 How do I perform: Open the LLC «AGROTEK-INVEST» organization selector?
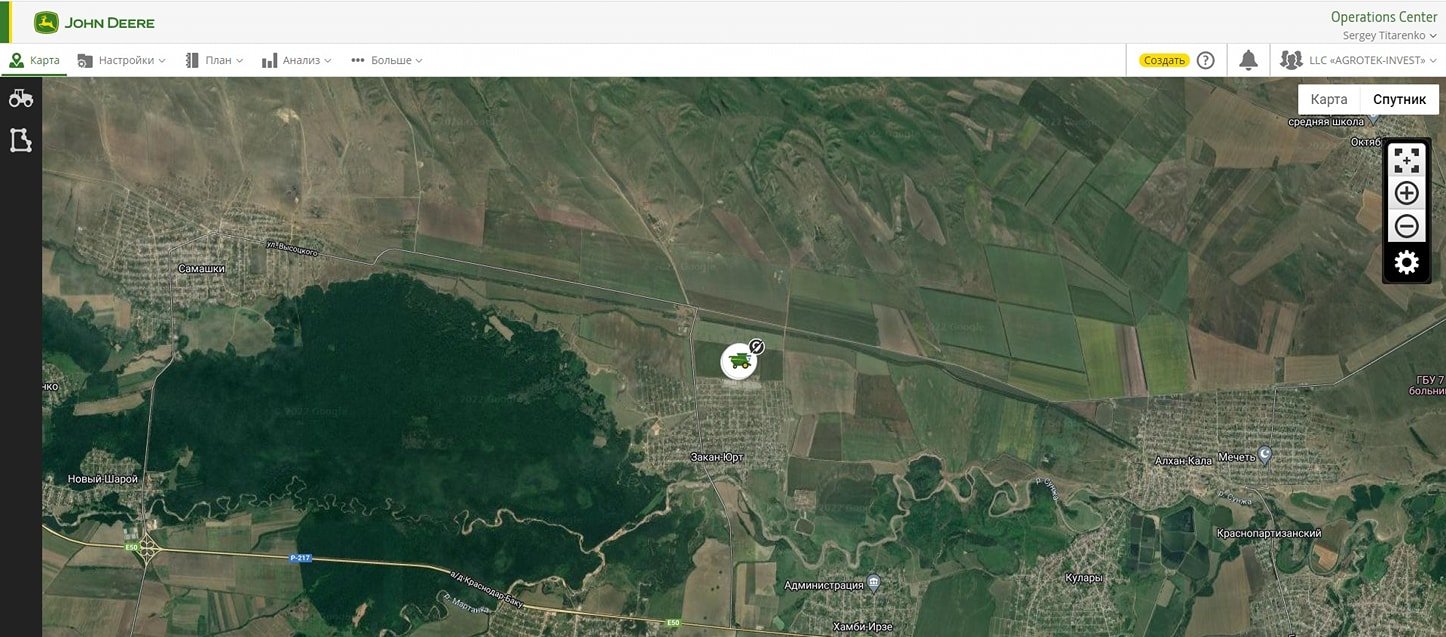pyautogui.click(x=1358, y=60)
